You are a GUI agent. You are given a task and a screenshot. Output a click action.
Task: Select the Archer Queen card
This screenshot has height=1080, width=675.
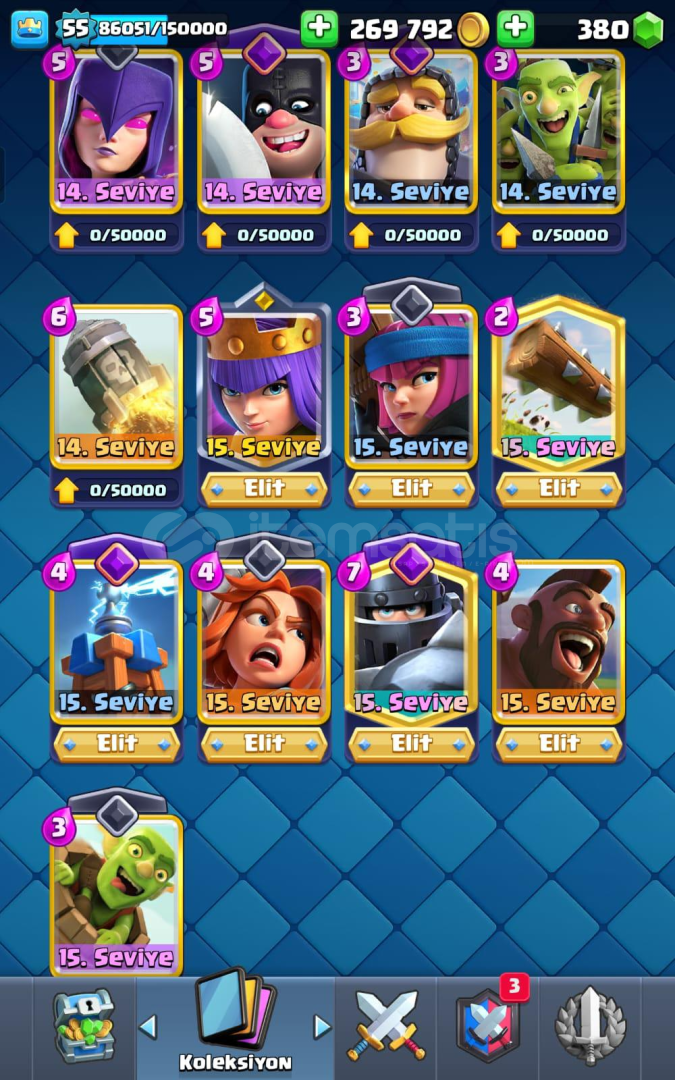tap(264, 385)
